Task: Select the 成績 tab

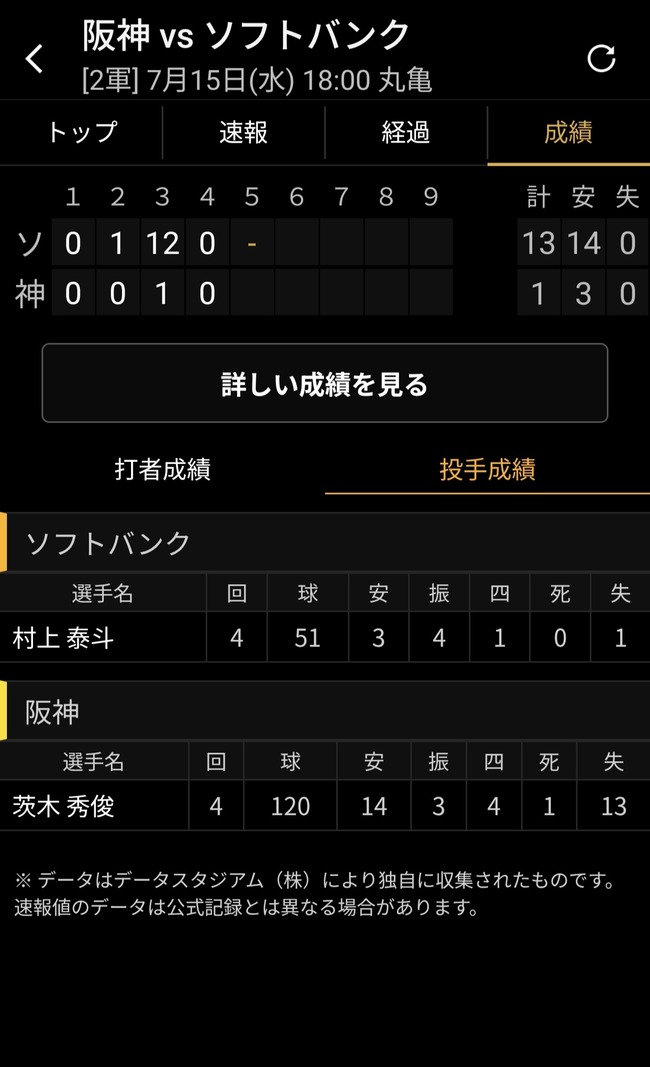Action: point(568,133)
